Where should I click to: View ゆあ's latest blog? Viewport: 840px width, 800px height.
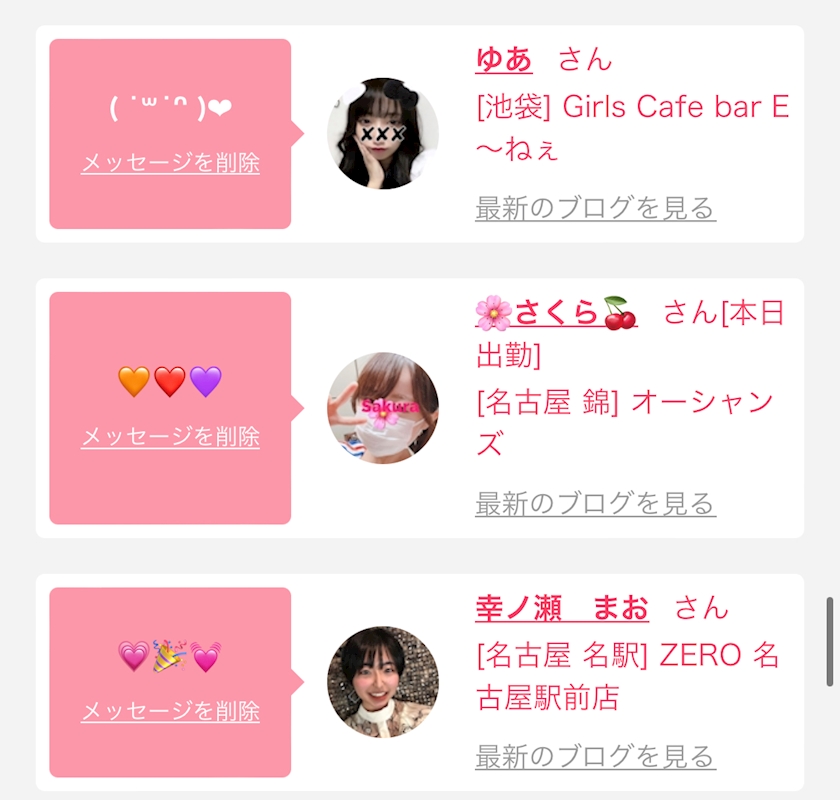[596, 208]
